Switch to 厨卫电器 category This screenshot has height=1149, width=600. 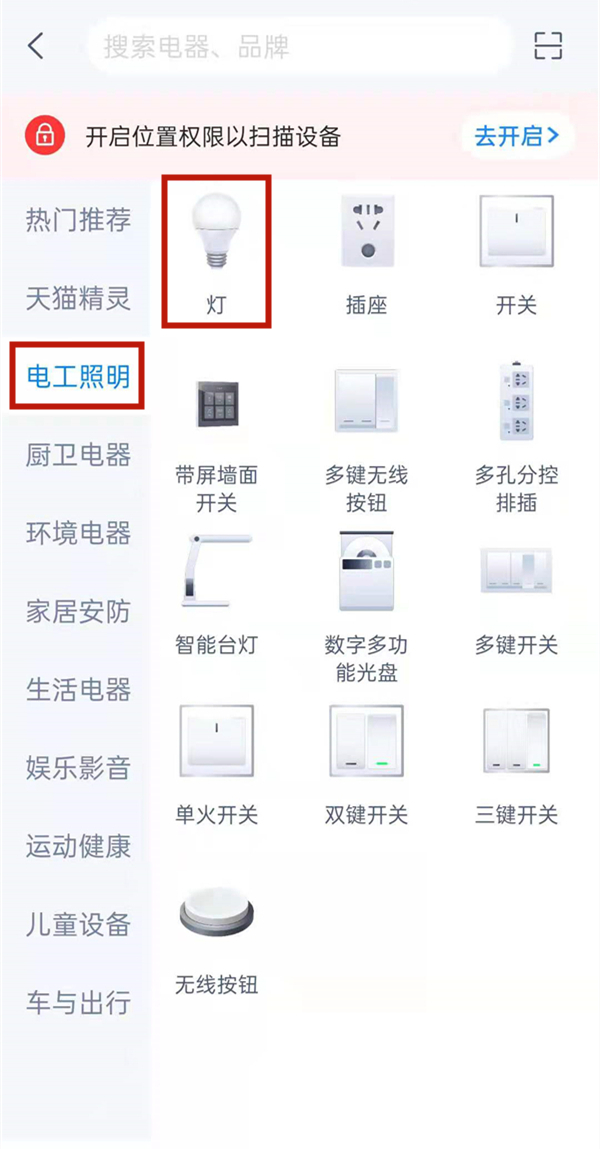(x=78, y=455)
